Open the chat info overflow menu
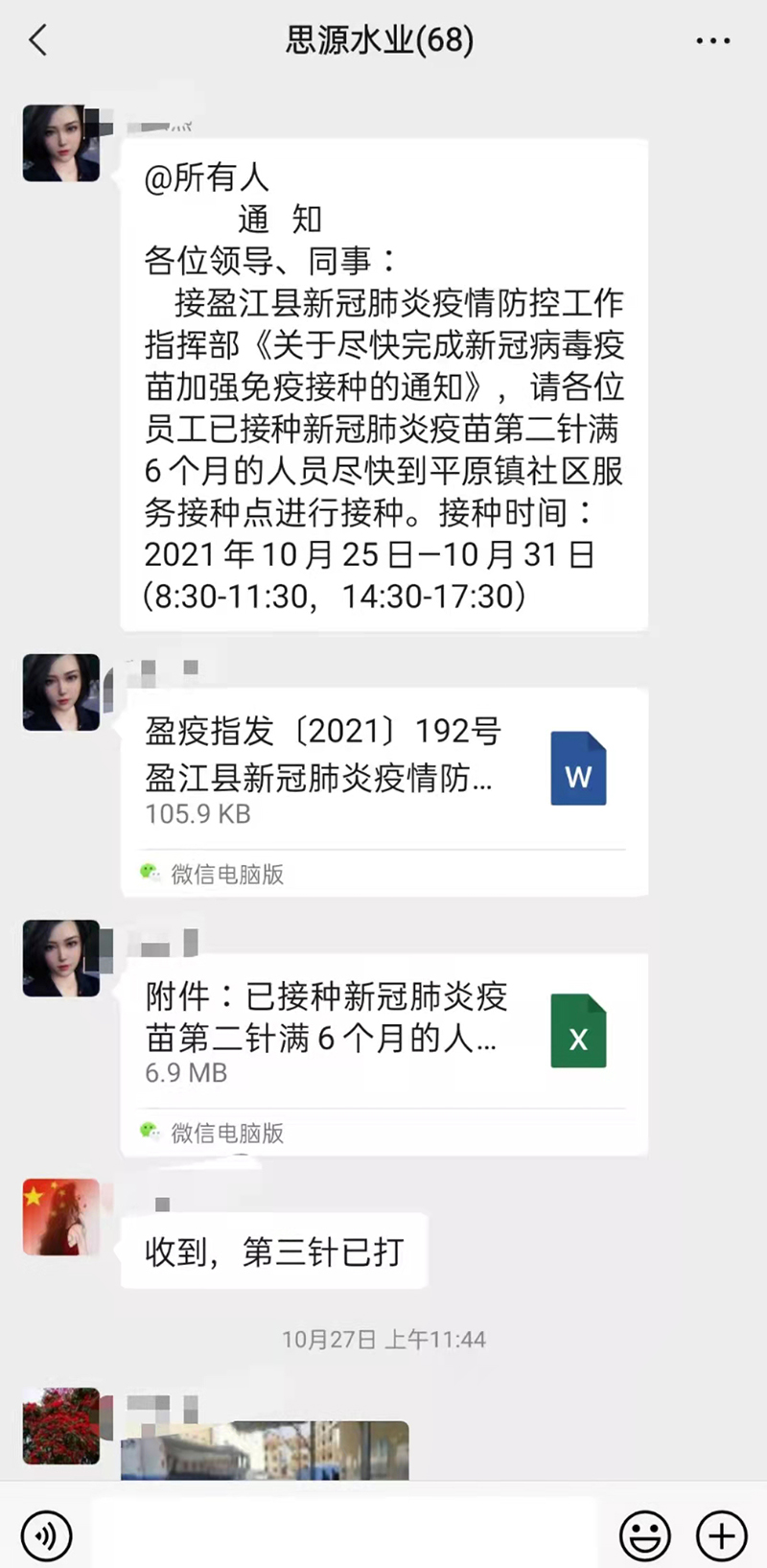 click(x=712, y=41)
